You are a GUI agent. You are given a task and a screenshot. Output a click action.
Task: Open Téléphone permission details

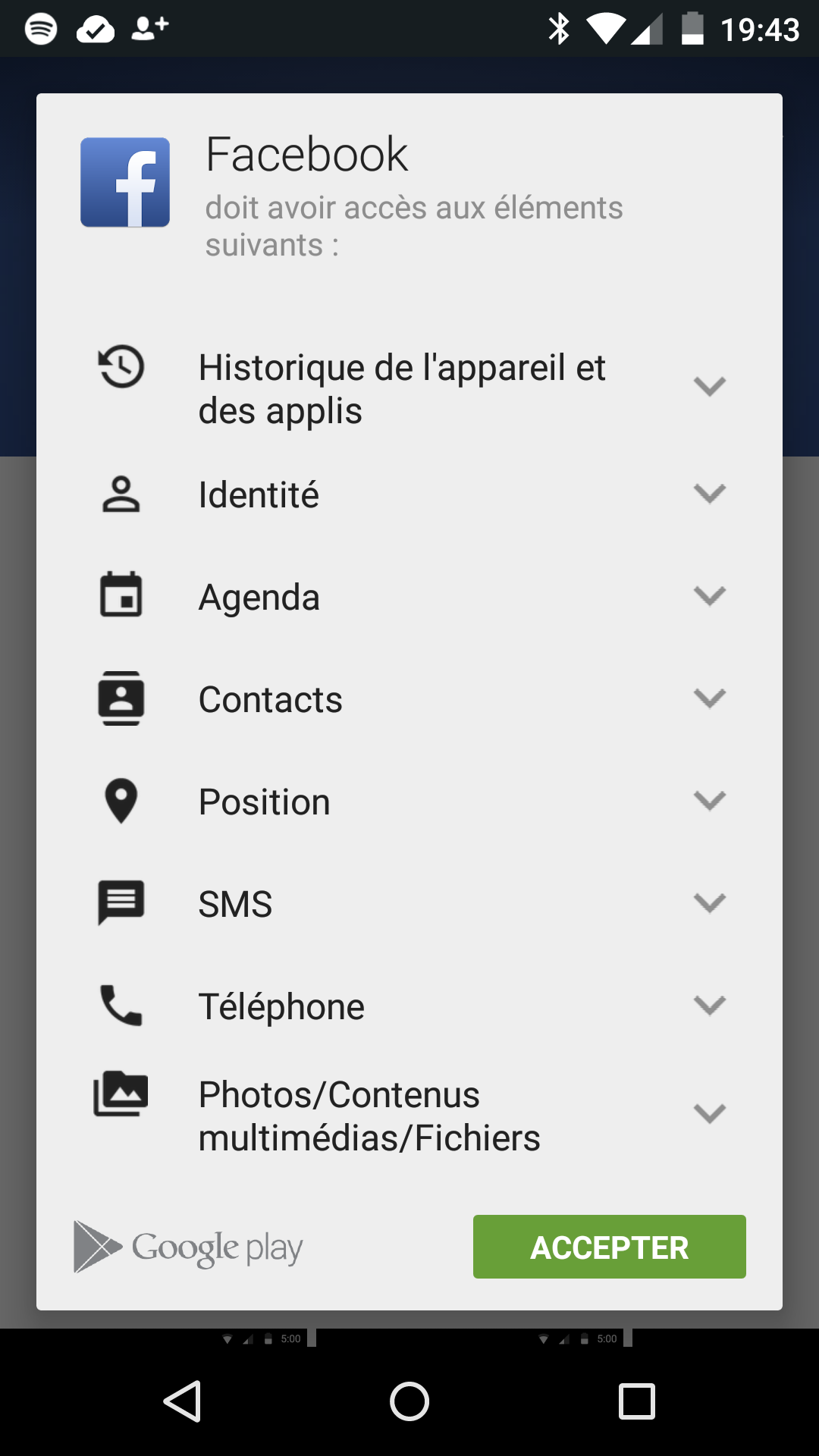point(709,1006)
